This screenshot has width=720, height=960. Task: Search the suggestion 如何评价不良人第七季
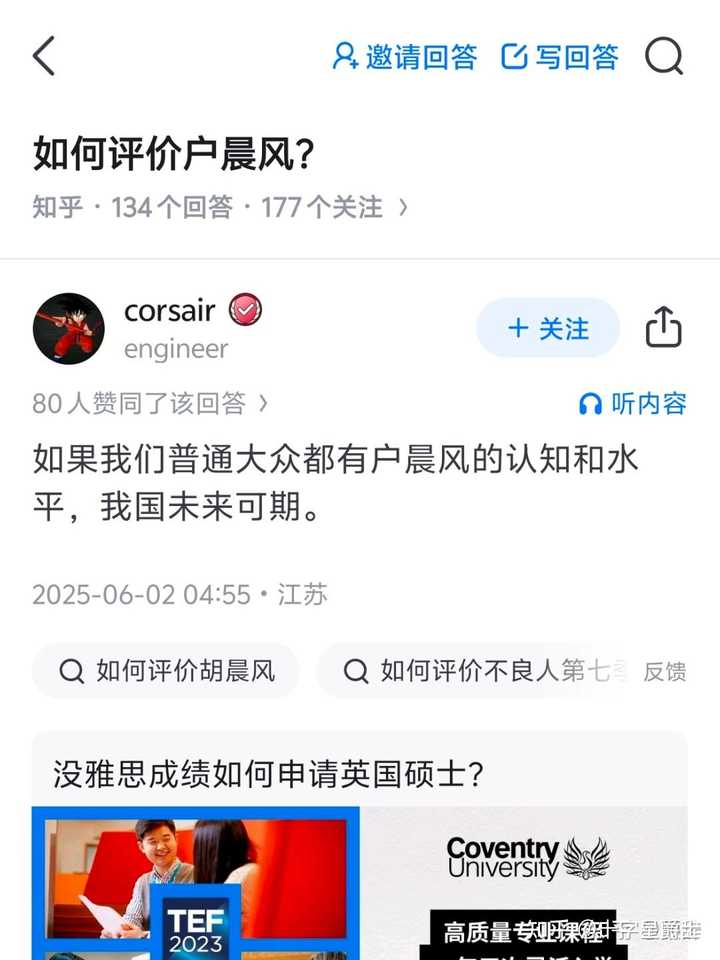470,670
